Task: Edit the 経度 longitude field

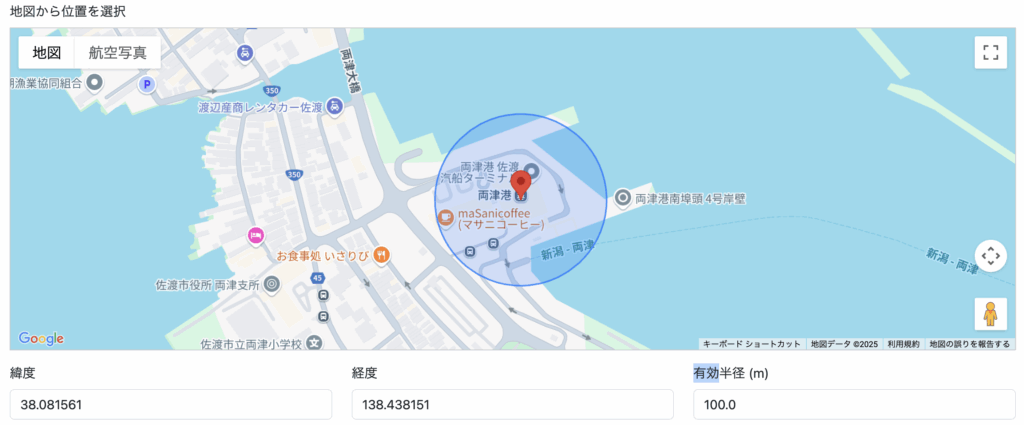Action: click(512, 405)
